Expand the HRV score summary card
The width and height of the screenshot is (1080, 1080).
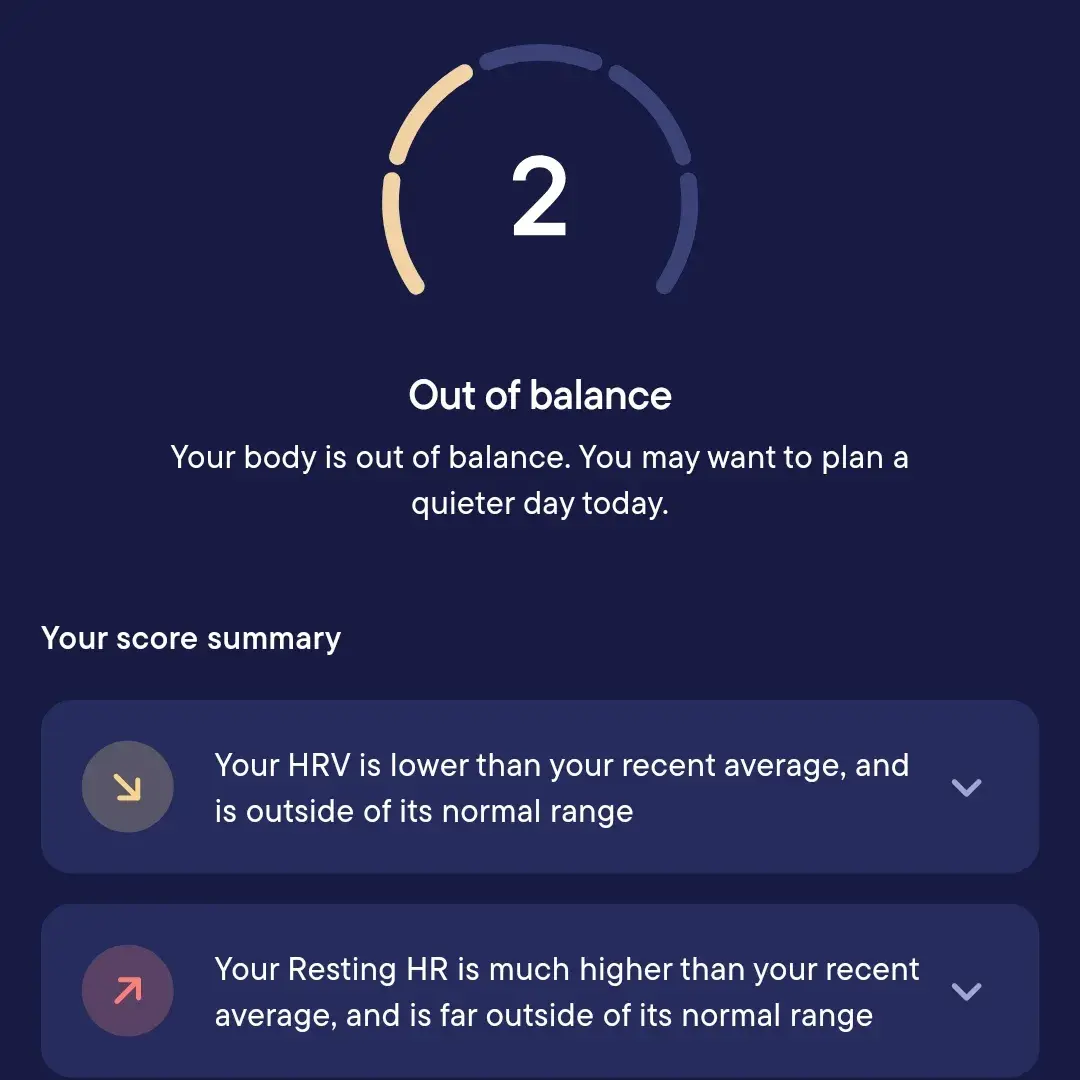[966, 788]
